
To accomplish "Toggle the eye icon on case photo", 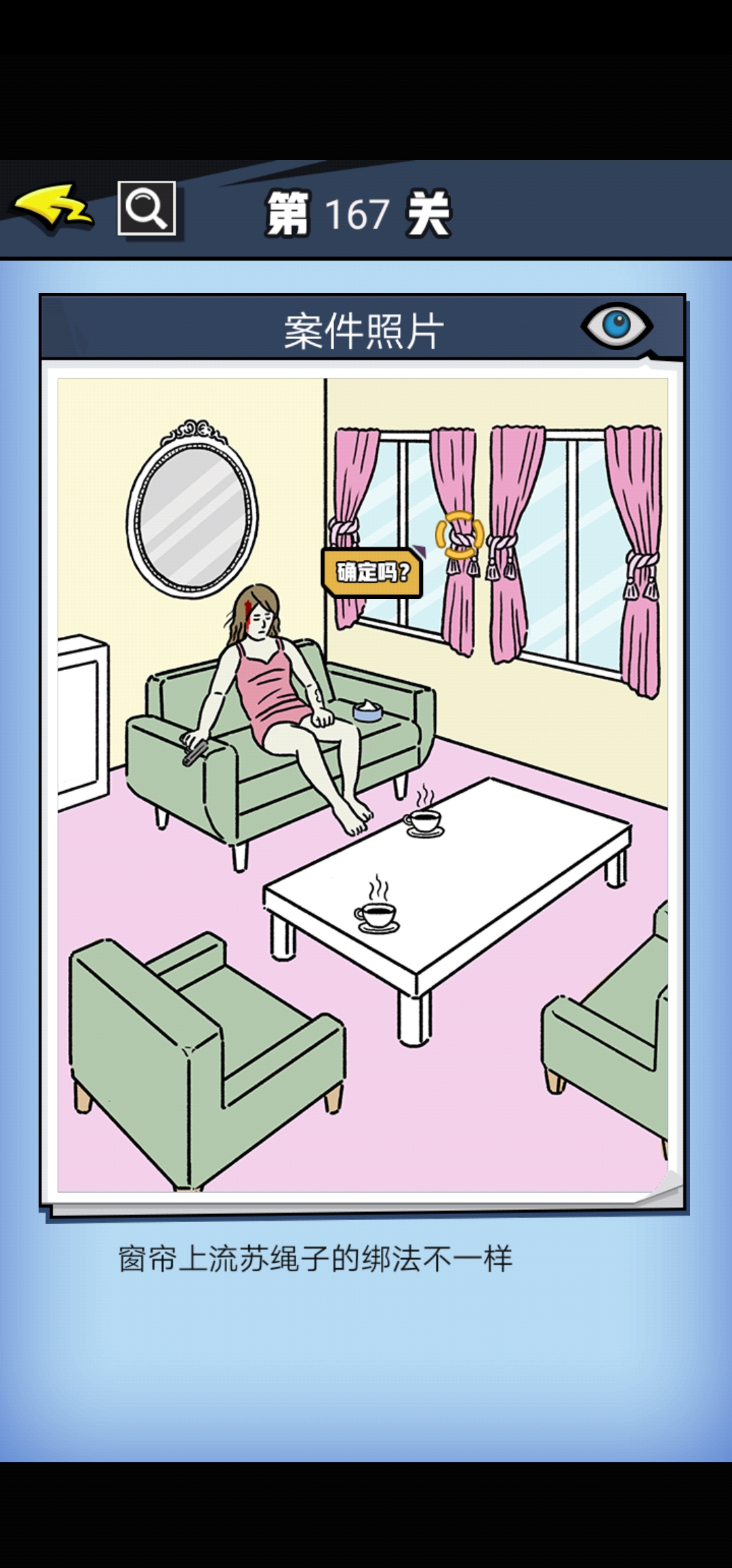I will (x=616, y=326).
